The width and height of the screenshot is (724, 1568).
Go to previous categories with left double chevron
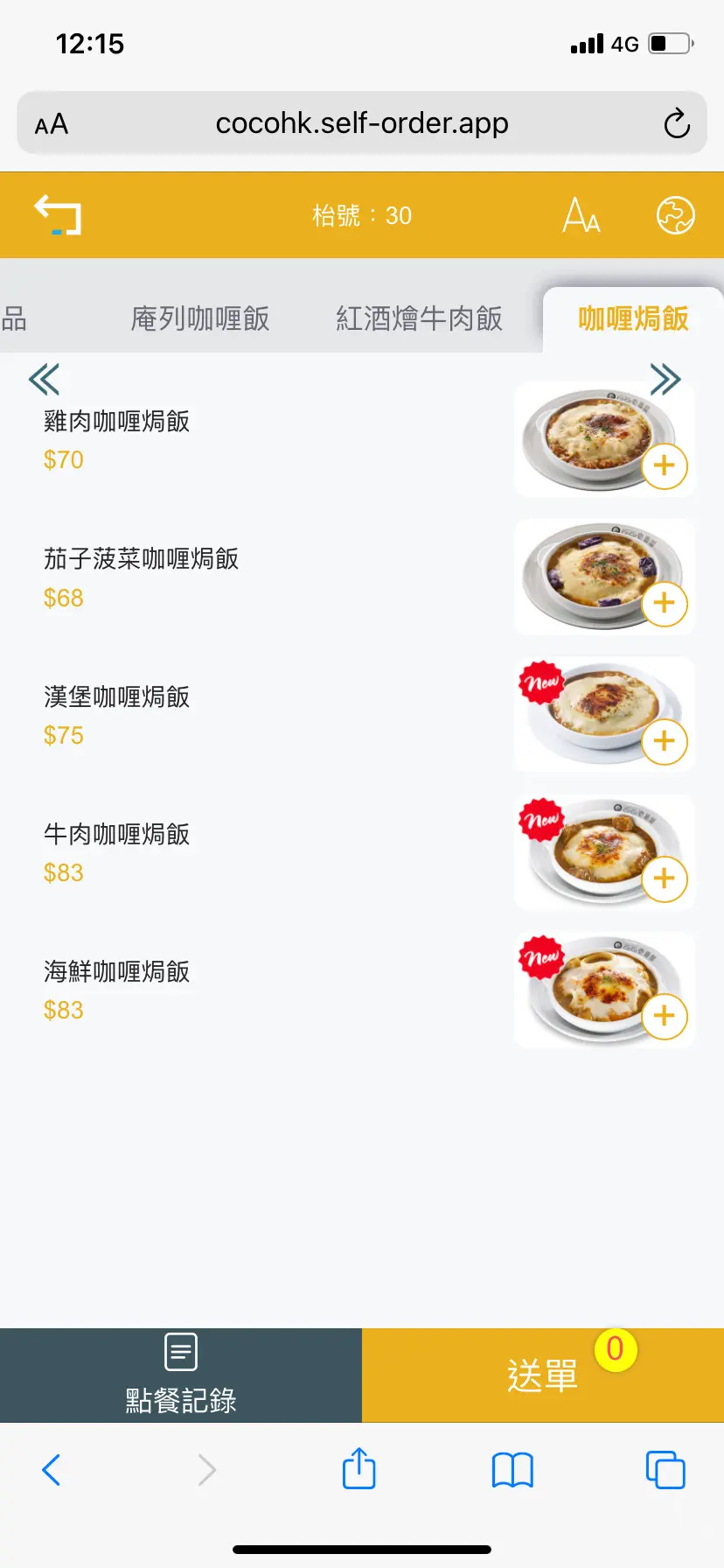(x=44, y=379)
